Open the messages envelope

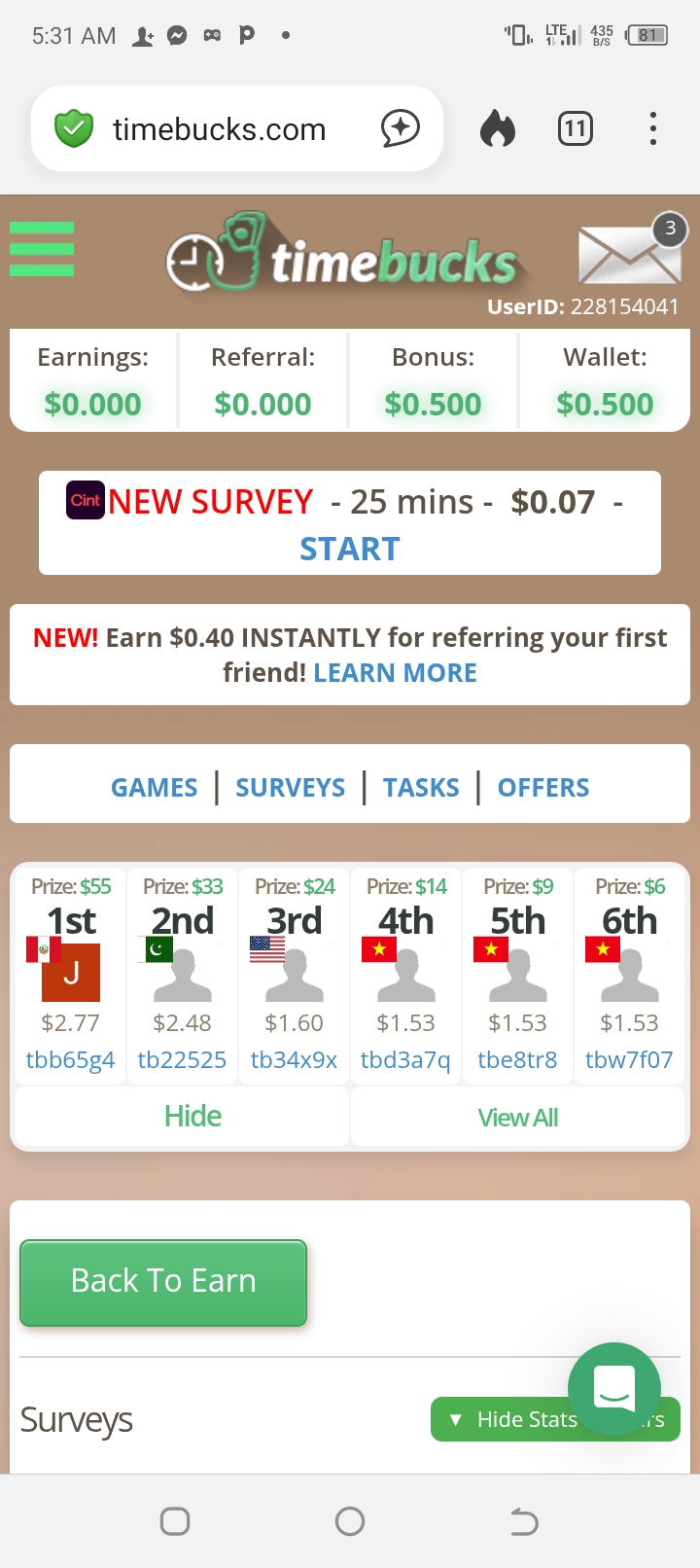pos(629,253)
